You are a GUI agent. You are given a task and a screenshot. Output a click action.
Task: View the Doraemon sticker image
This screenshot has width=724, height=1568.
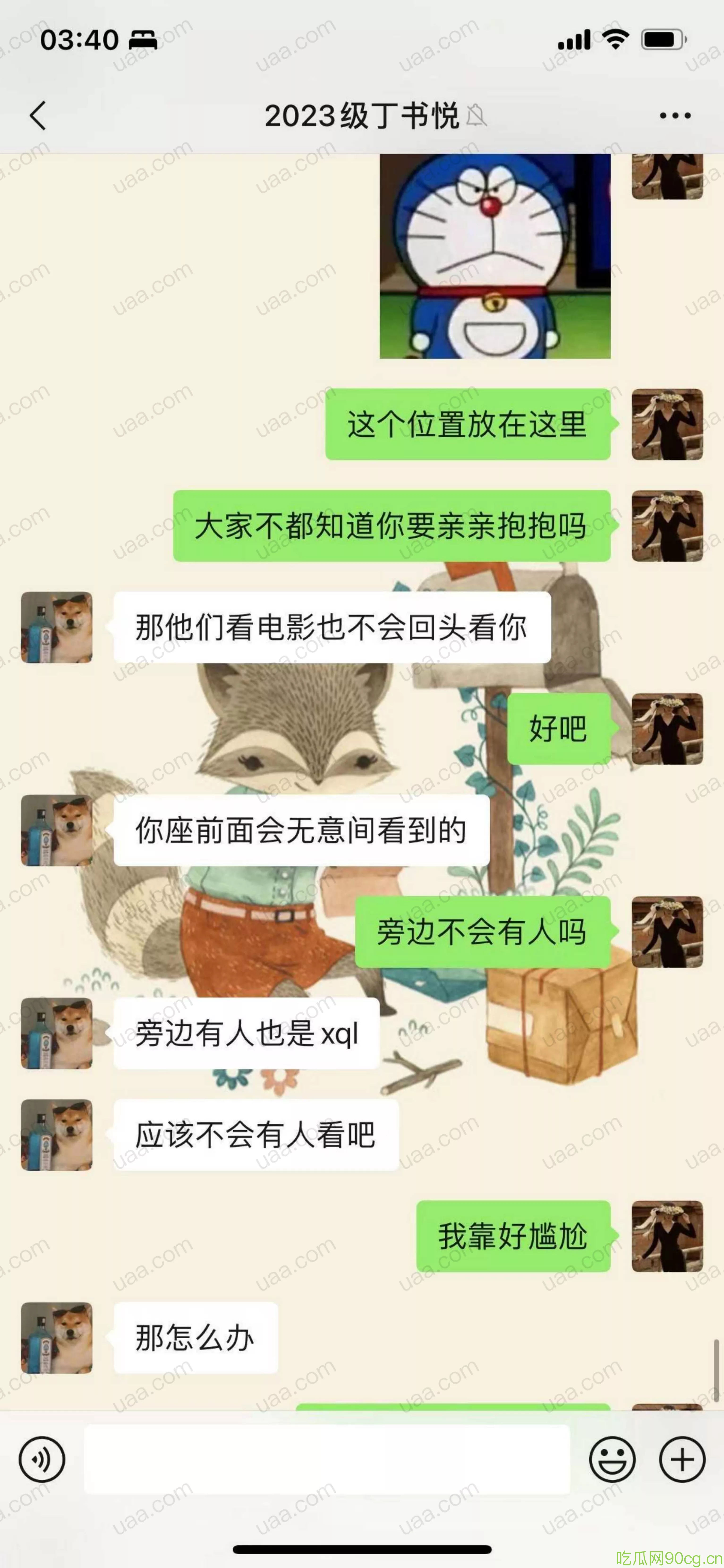[x=495, y=256]
